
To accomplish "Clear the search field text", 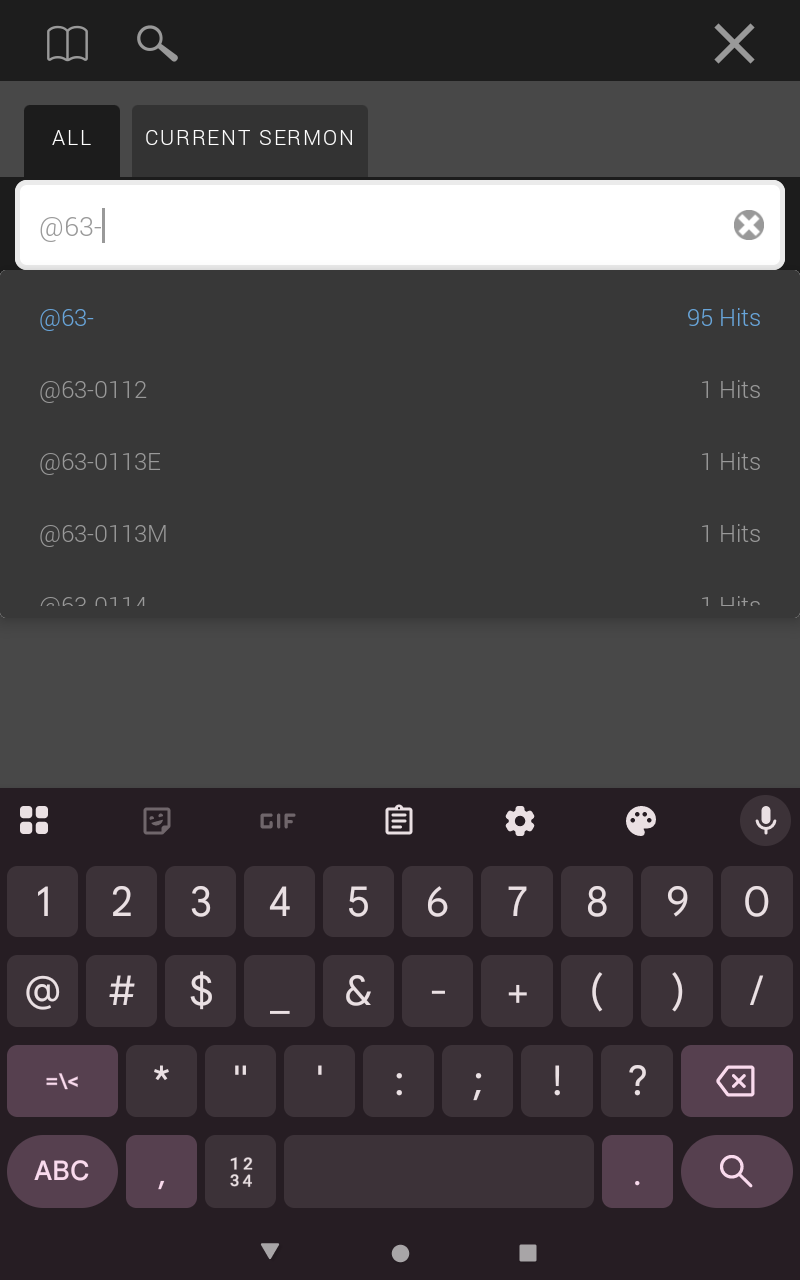I will (749, 226).
